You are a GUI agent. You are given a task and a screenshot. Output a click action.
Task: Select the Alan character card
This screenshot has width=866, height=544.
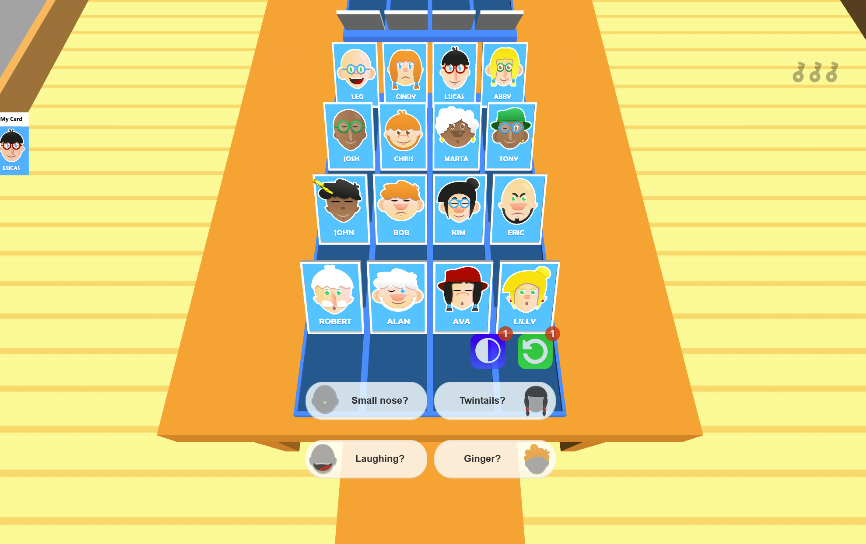[397, 297]
